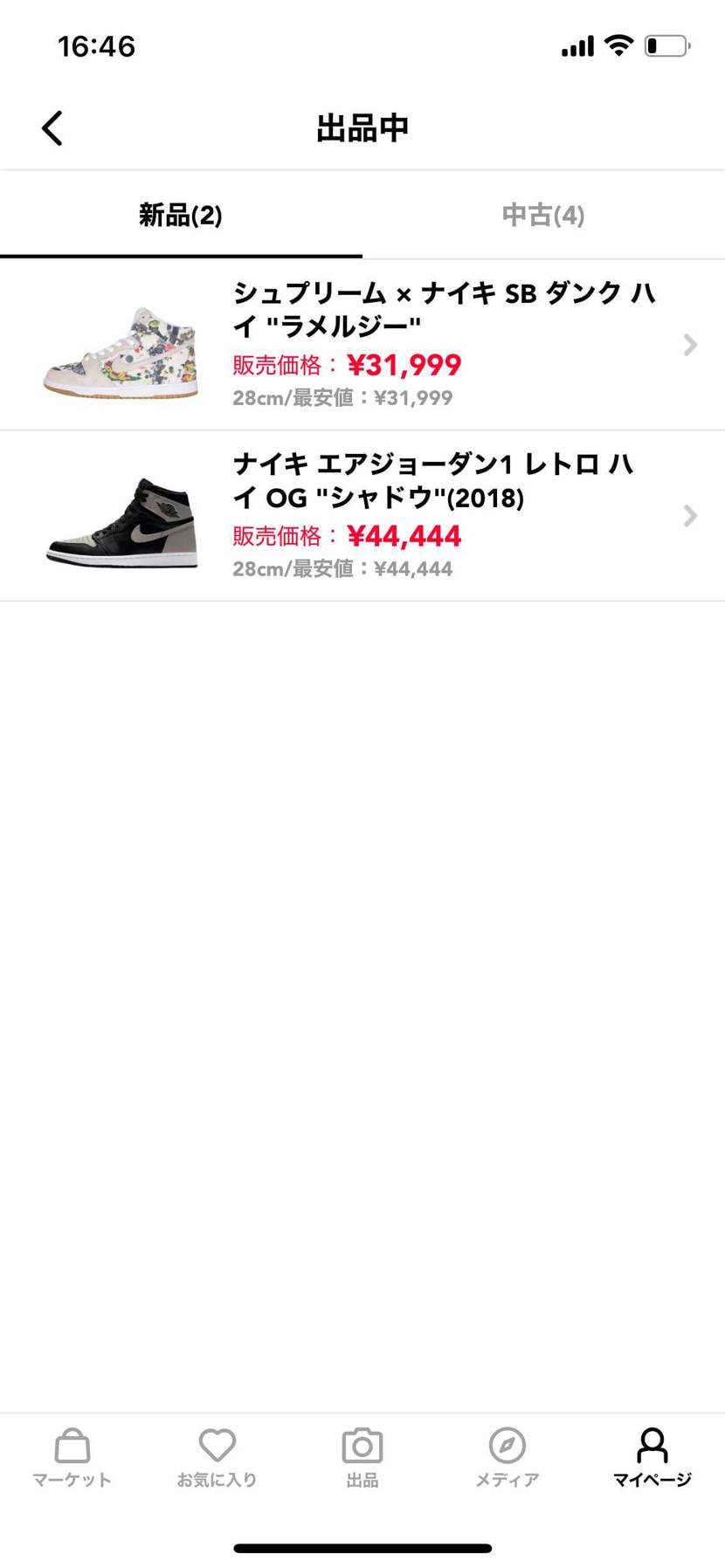Select the floral Dunk High thumbnail
The image size is (725, 1568).
click(x=118, y=345)
